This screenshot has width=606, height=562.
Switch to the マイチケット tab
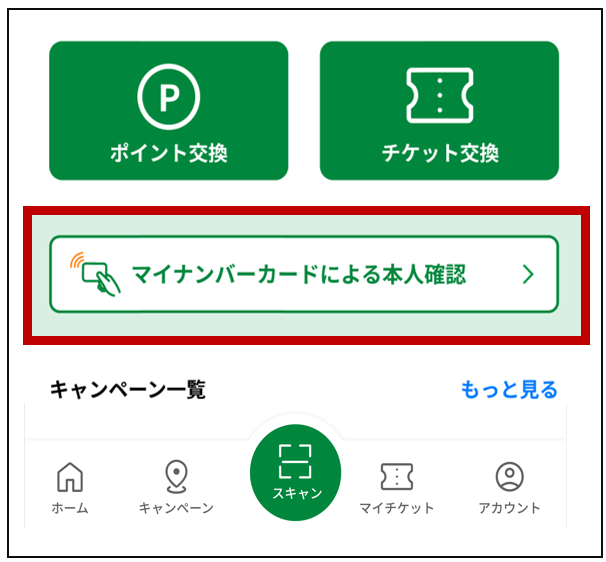click(397, 487)
